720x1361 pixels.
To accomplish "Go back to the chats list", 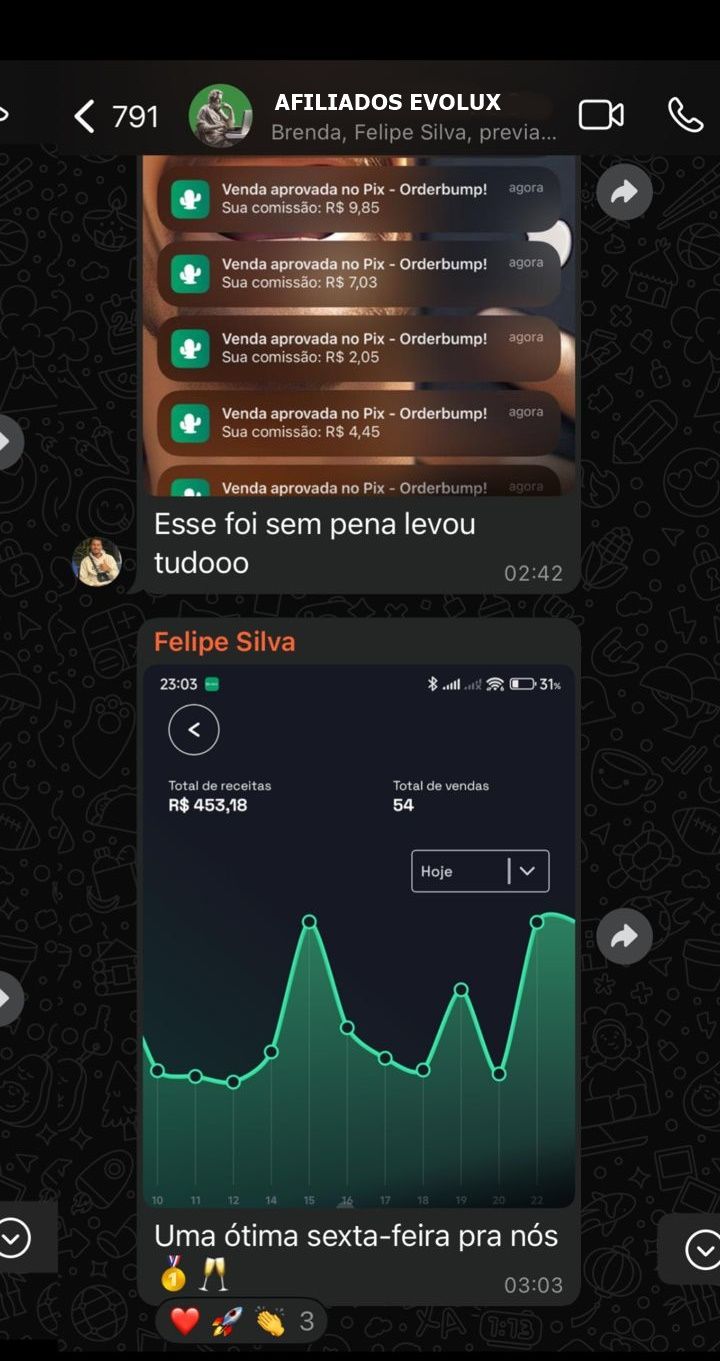I will pos(86,117).
